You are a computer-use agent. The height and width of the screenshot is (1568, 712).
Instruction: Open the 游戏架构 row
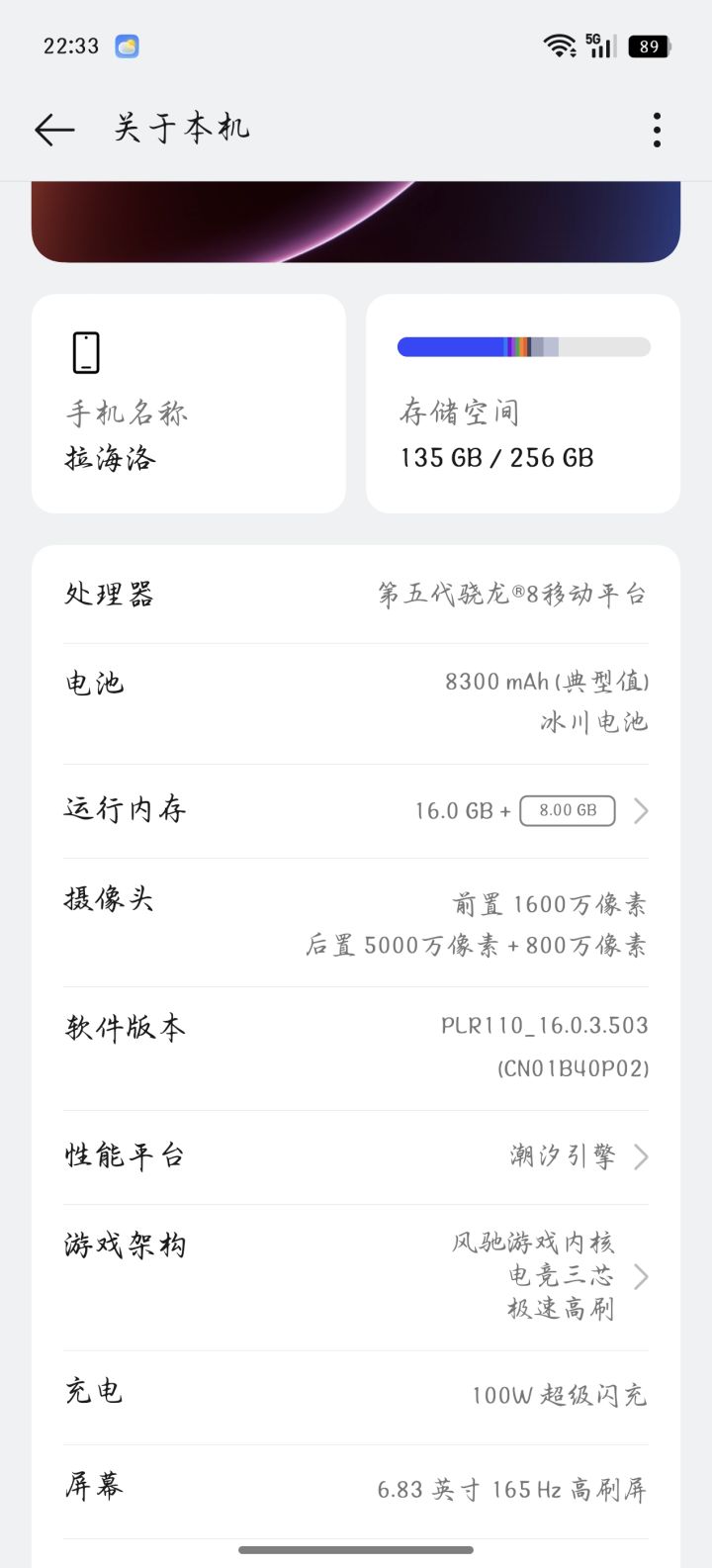point(356,1276)
